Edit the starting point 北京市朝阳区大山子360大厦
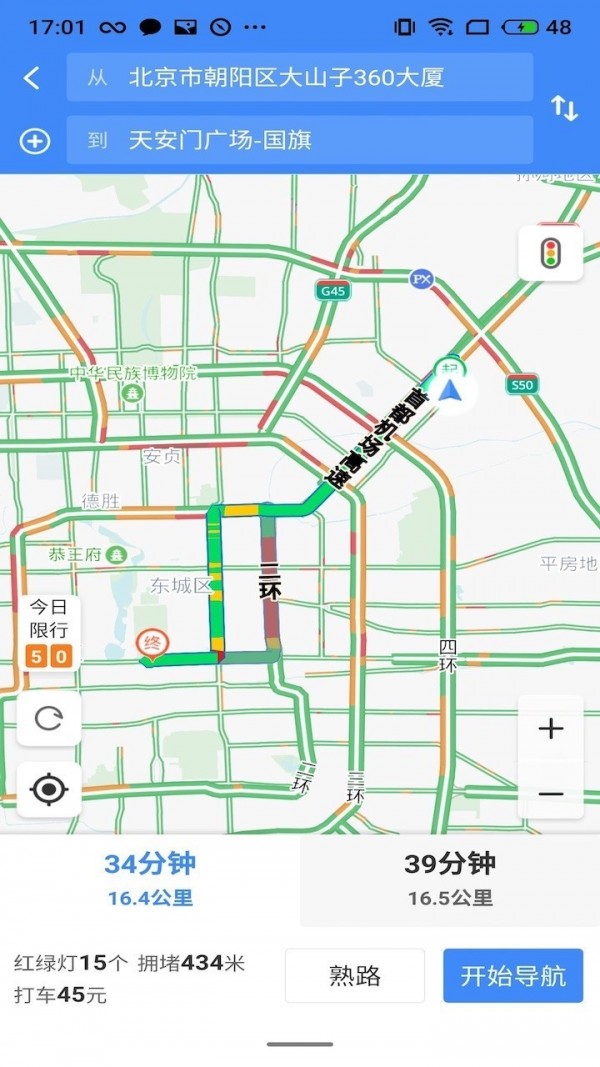Image resolution: width=600 pixels, height=1067 pixels. [300, 78]
